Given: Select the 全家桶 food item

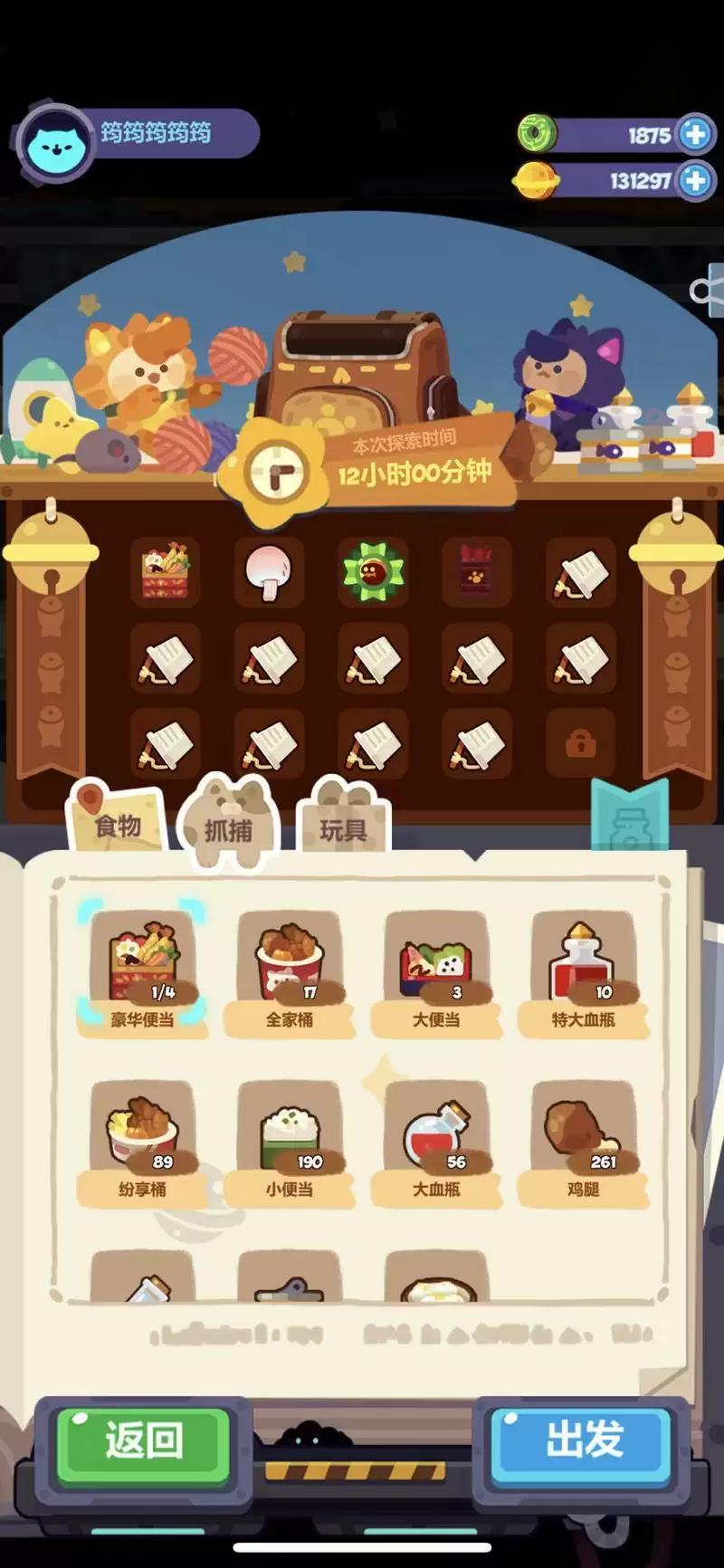Looking at the screenshot, I should [290, 967].
